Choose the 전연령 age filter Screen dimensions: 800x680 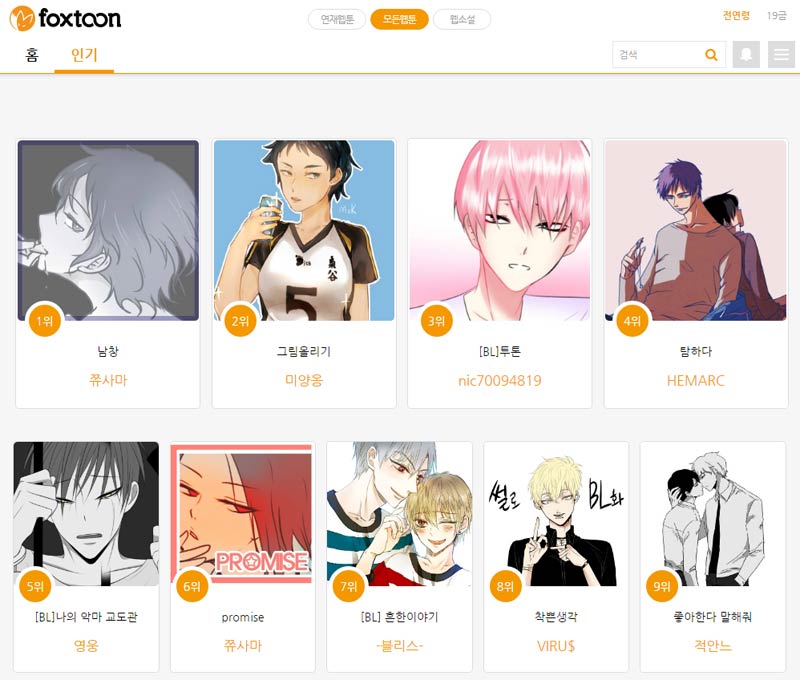point(736,16)
